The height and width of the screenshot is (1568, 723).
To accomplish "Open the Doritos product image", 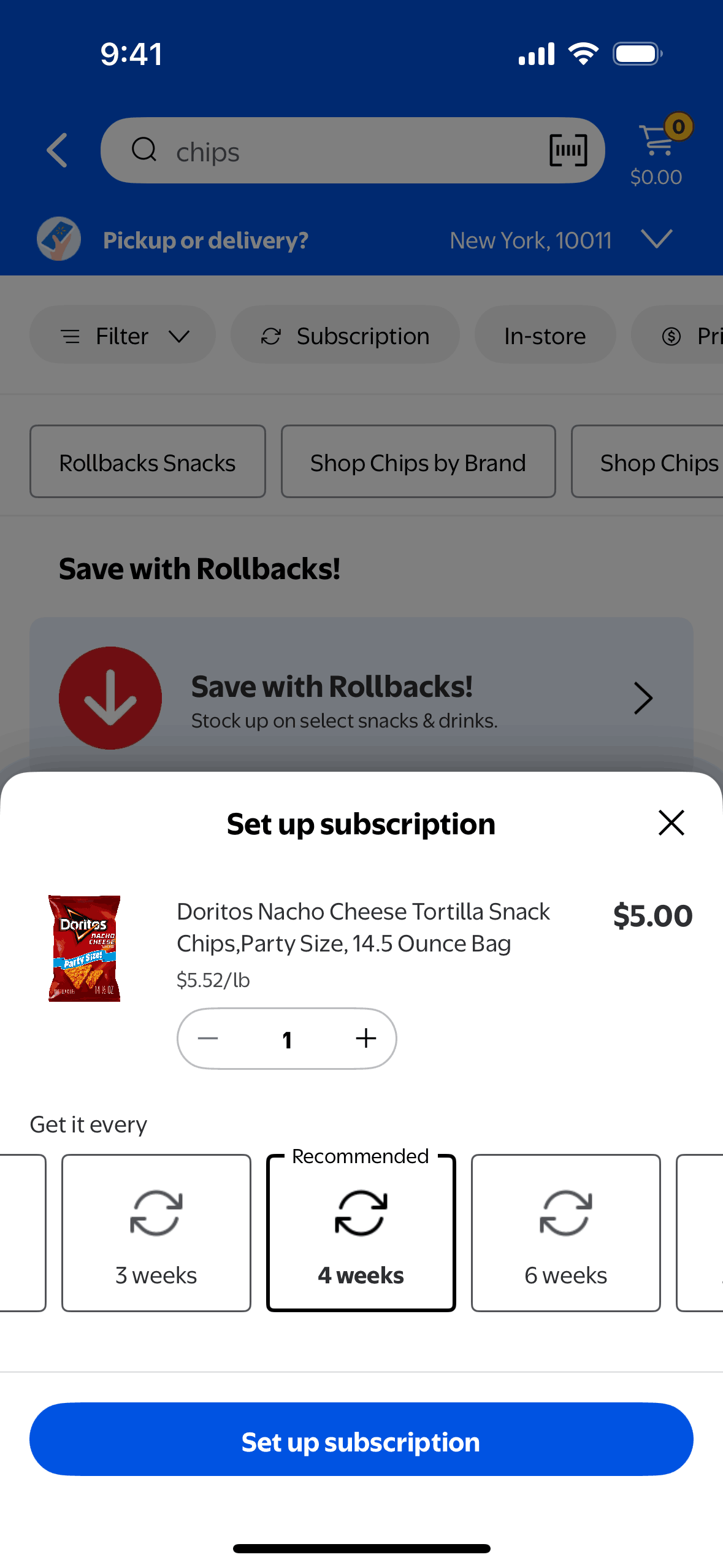I will click(x=85, y=948).
